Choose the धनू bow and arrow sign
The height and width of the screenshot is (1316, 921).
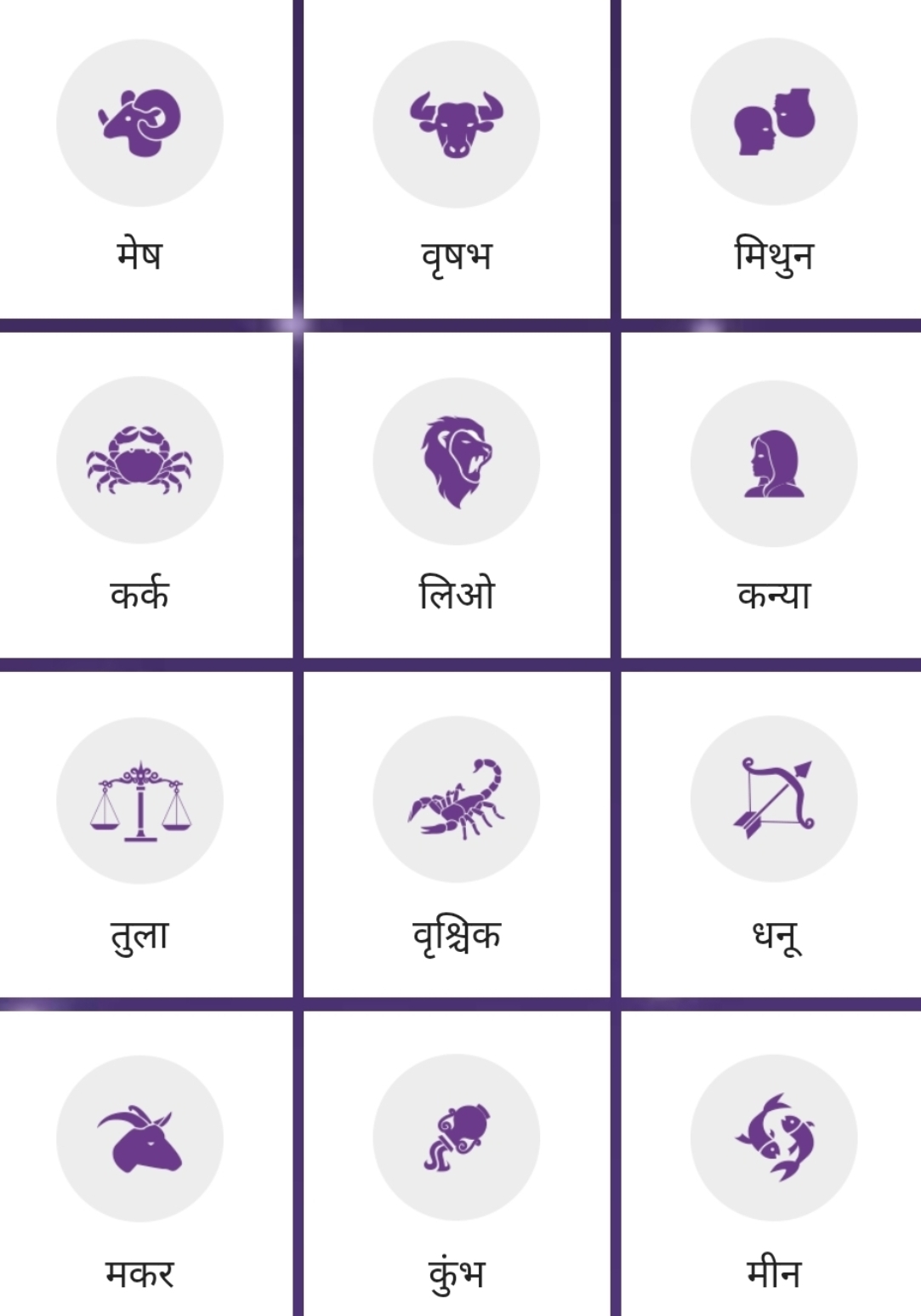(x=774, y=799)
